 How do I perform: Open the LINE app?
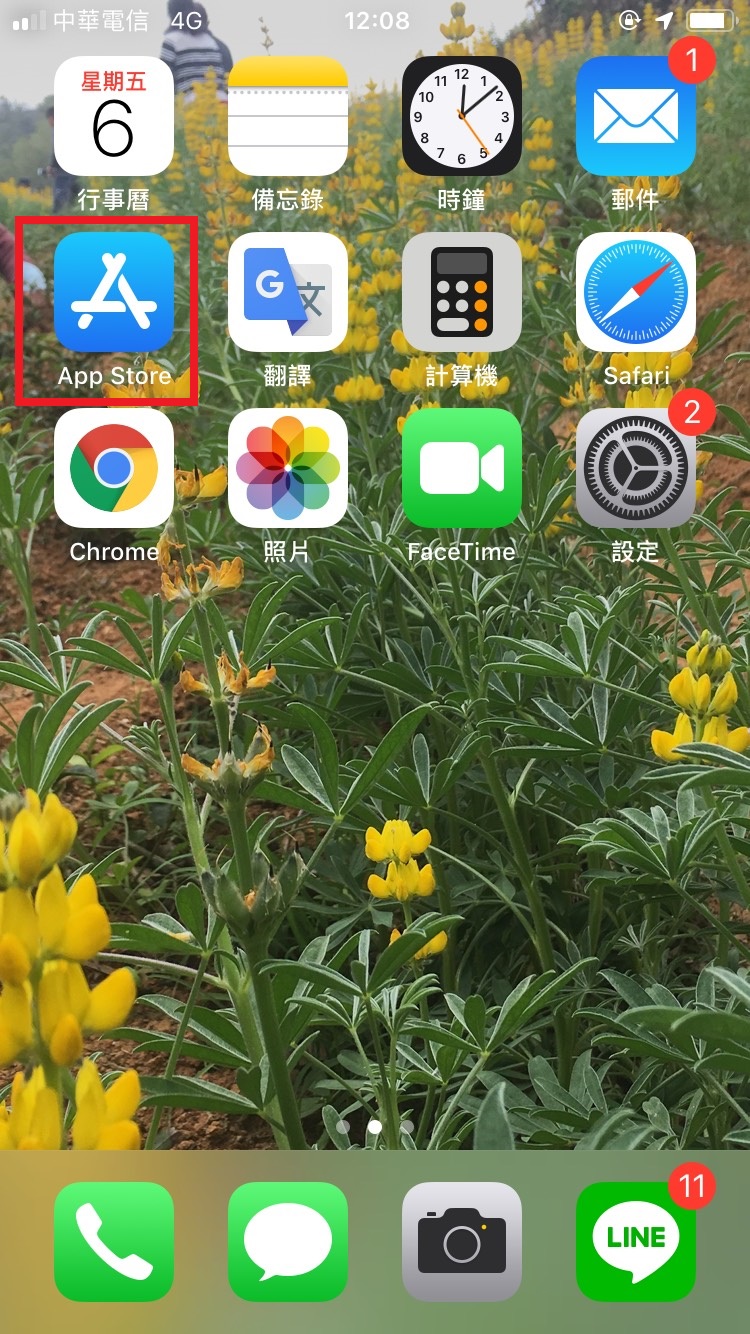click(x=636, y=1242)
